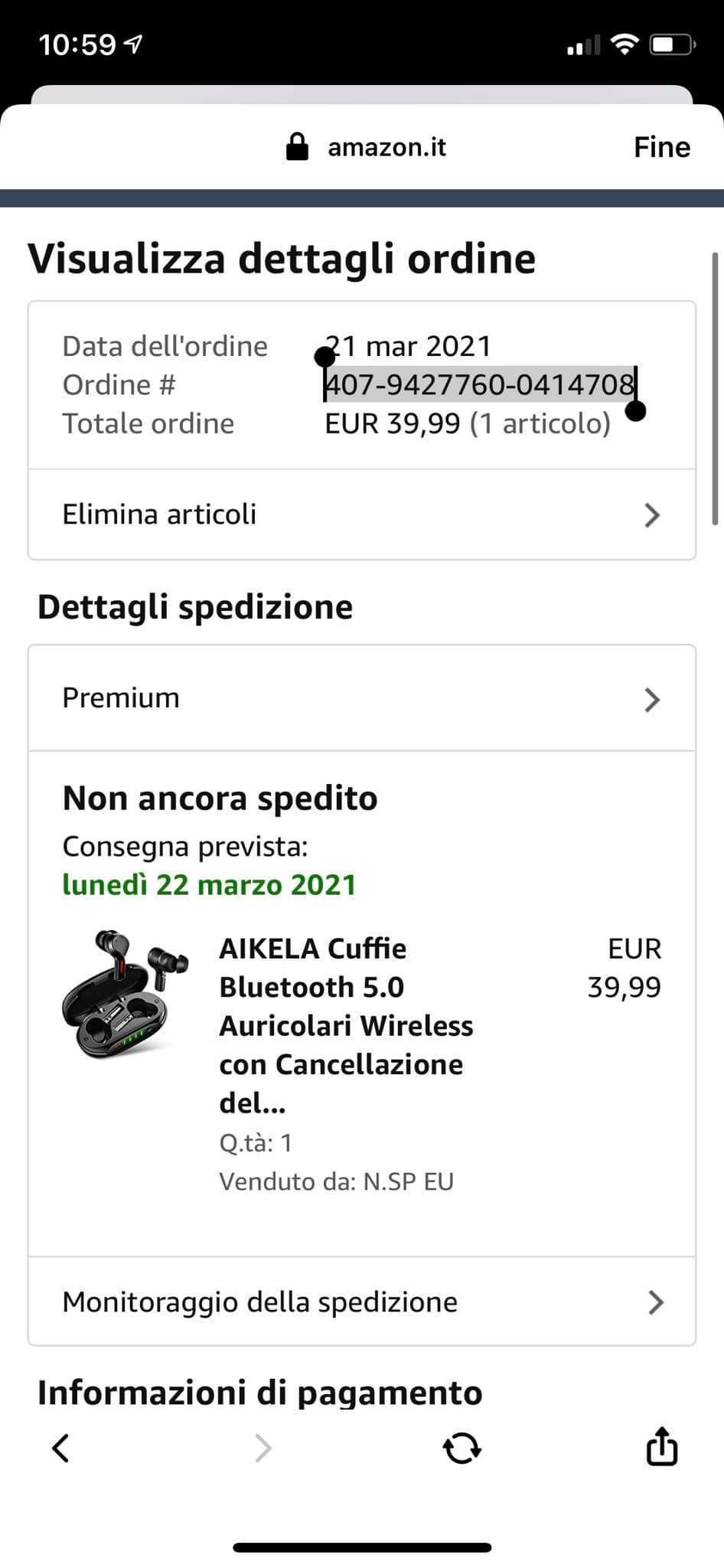The width and height of the screenshot is (724, 1568).
Task: Open the Premium shipping row
Action: coord(362,698)
